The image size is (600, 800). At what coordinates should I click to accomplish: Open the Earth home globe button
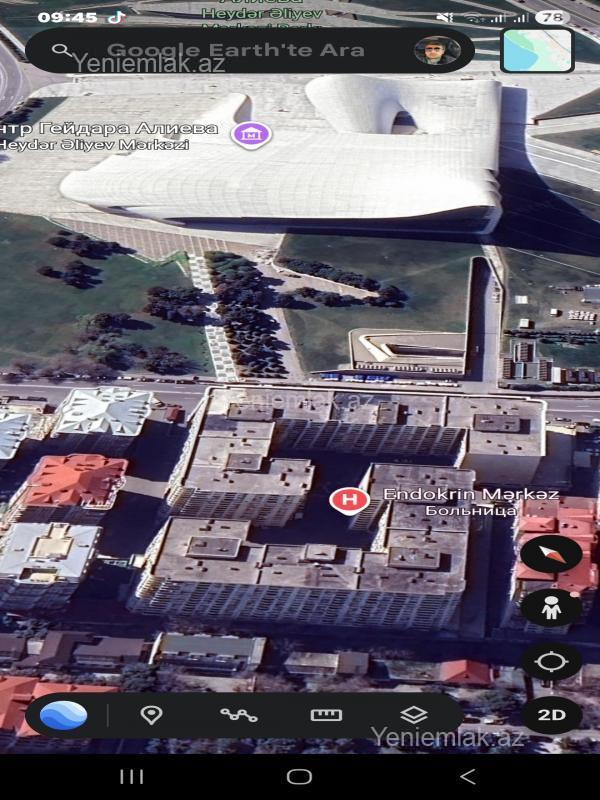tap(64, 715)
